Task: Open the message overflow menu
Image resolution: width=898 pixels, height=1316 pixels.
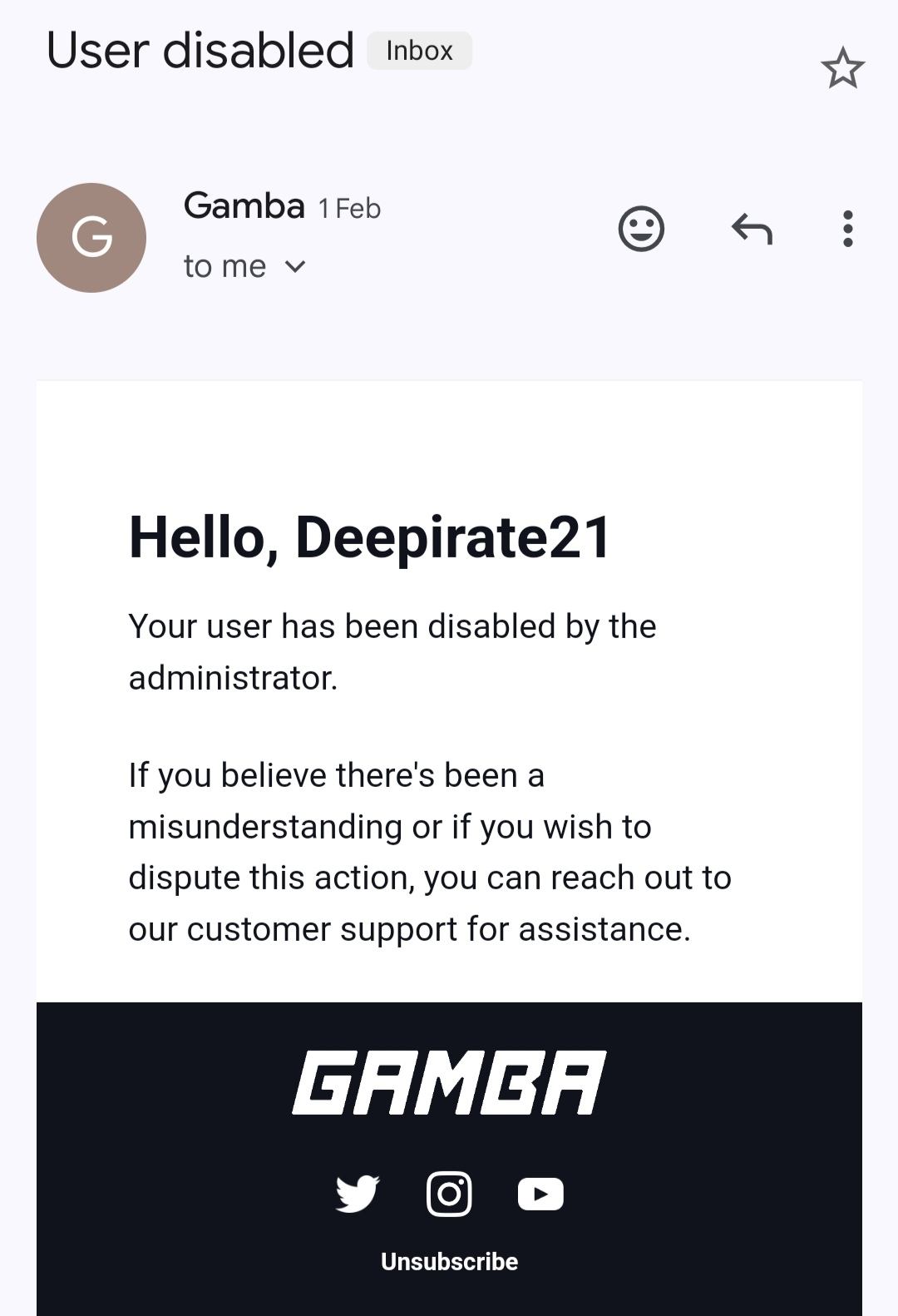Action: 847,229
